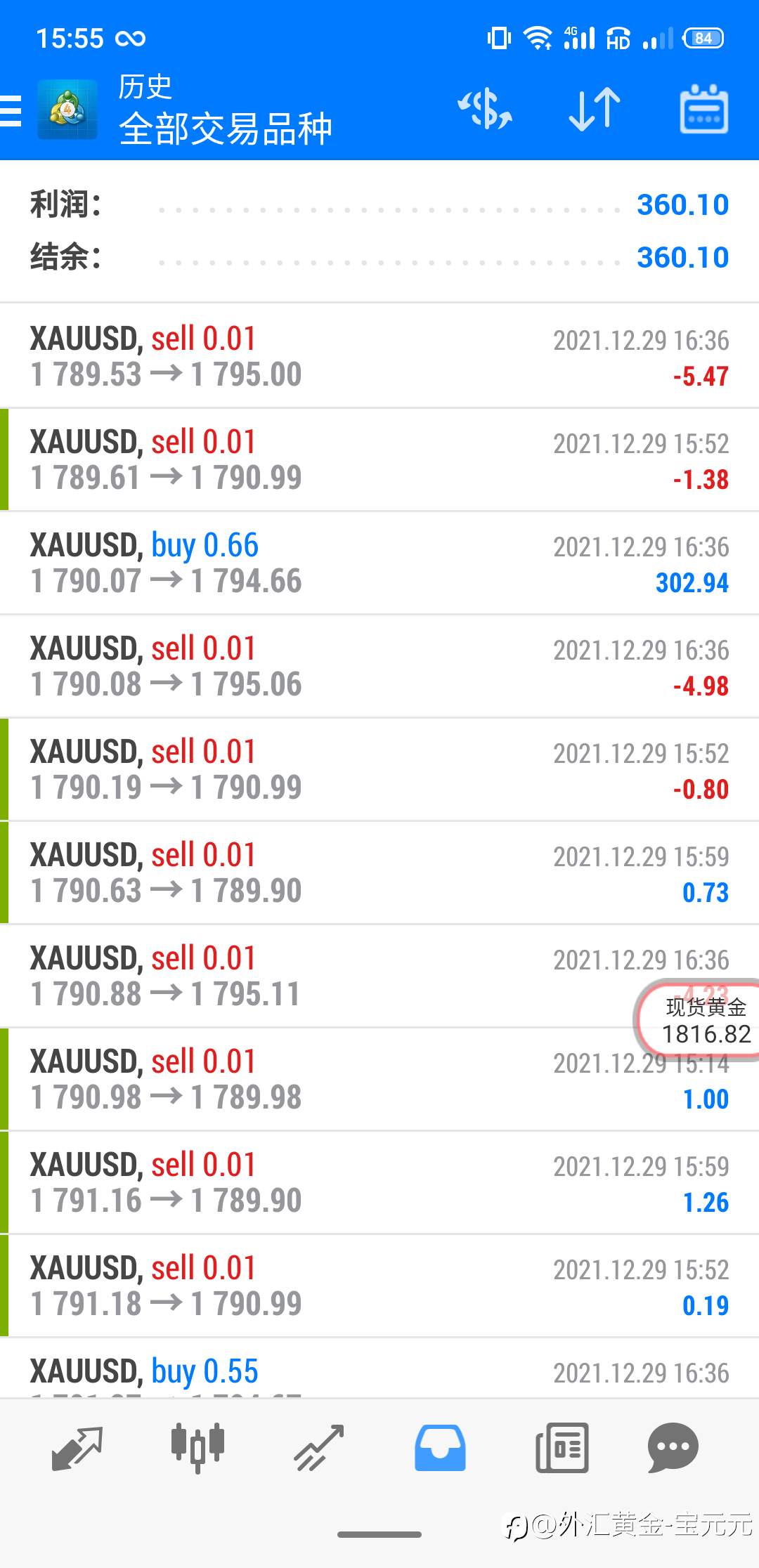Switch to the News tab
Image resolution: width=759 pixels, height=1568 pixels.
tap(562, 1448)
